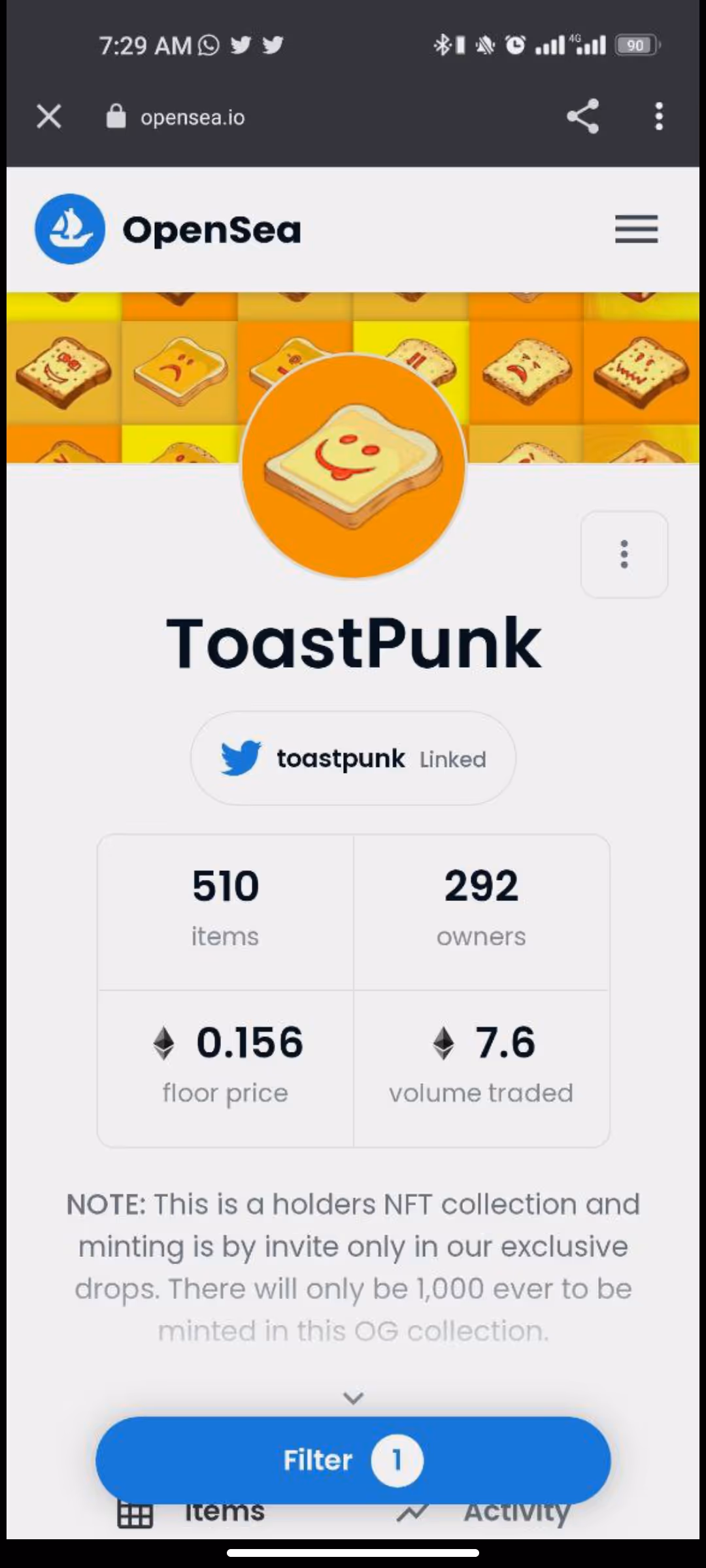Expand the collection description
Viewport: 706px width, 1568px height.
353,1397
